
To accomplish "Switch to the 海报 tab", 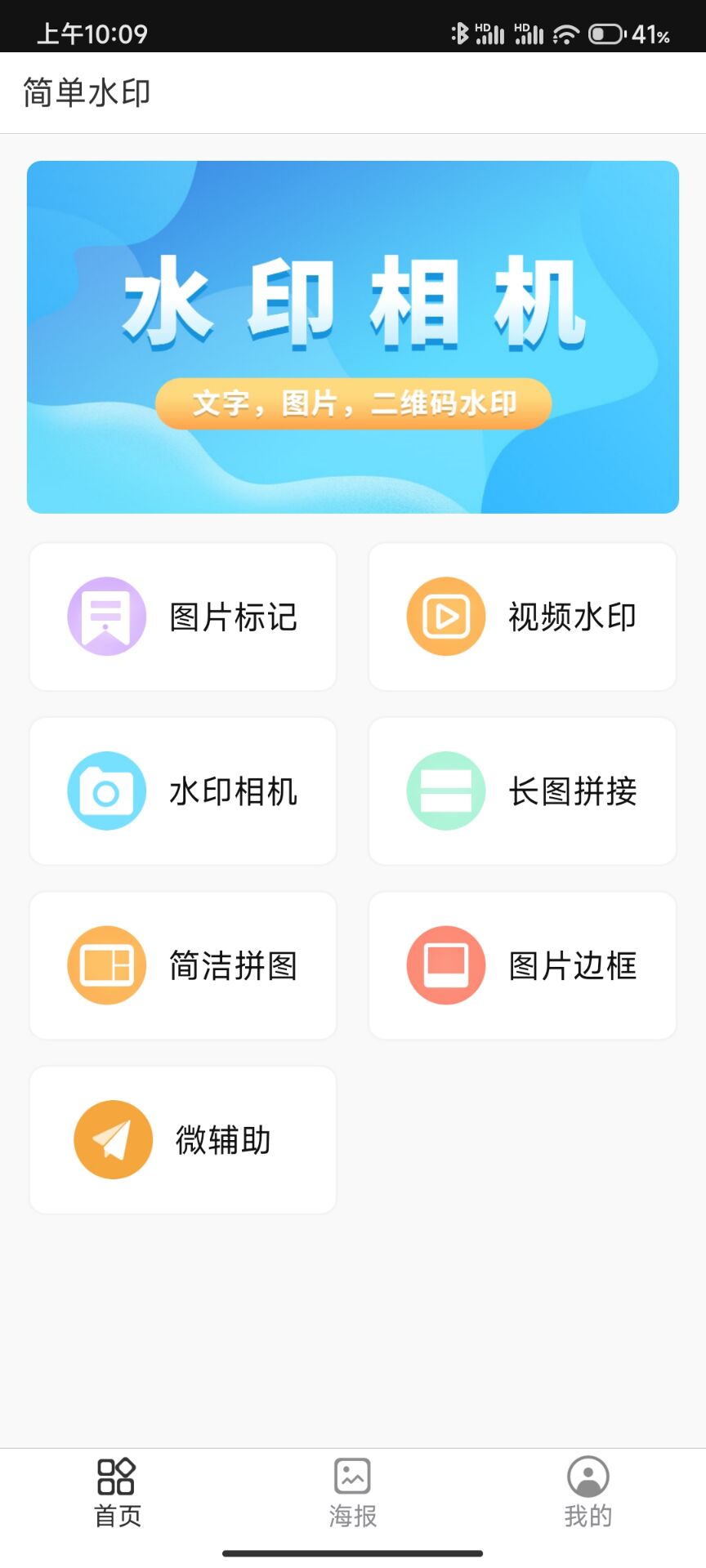I will pyautogui.click(x=353, y=1493).
